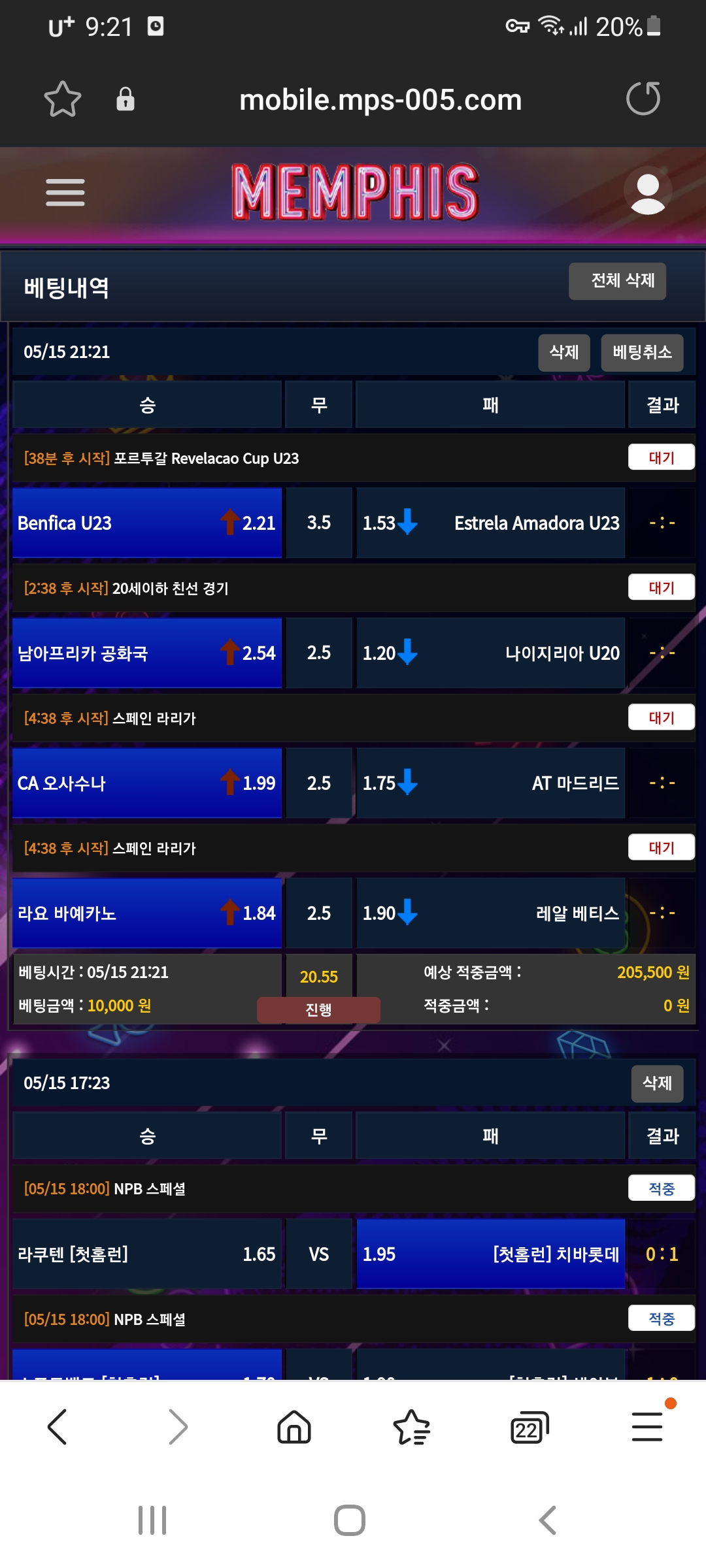706x1568 pixels.
Task: Open the browser's main menu
Action: (x=647, y=1427)
